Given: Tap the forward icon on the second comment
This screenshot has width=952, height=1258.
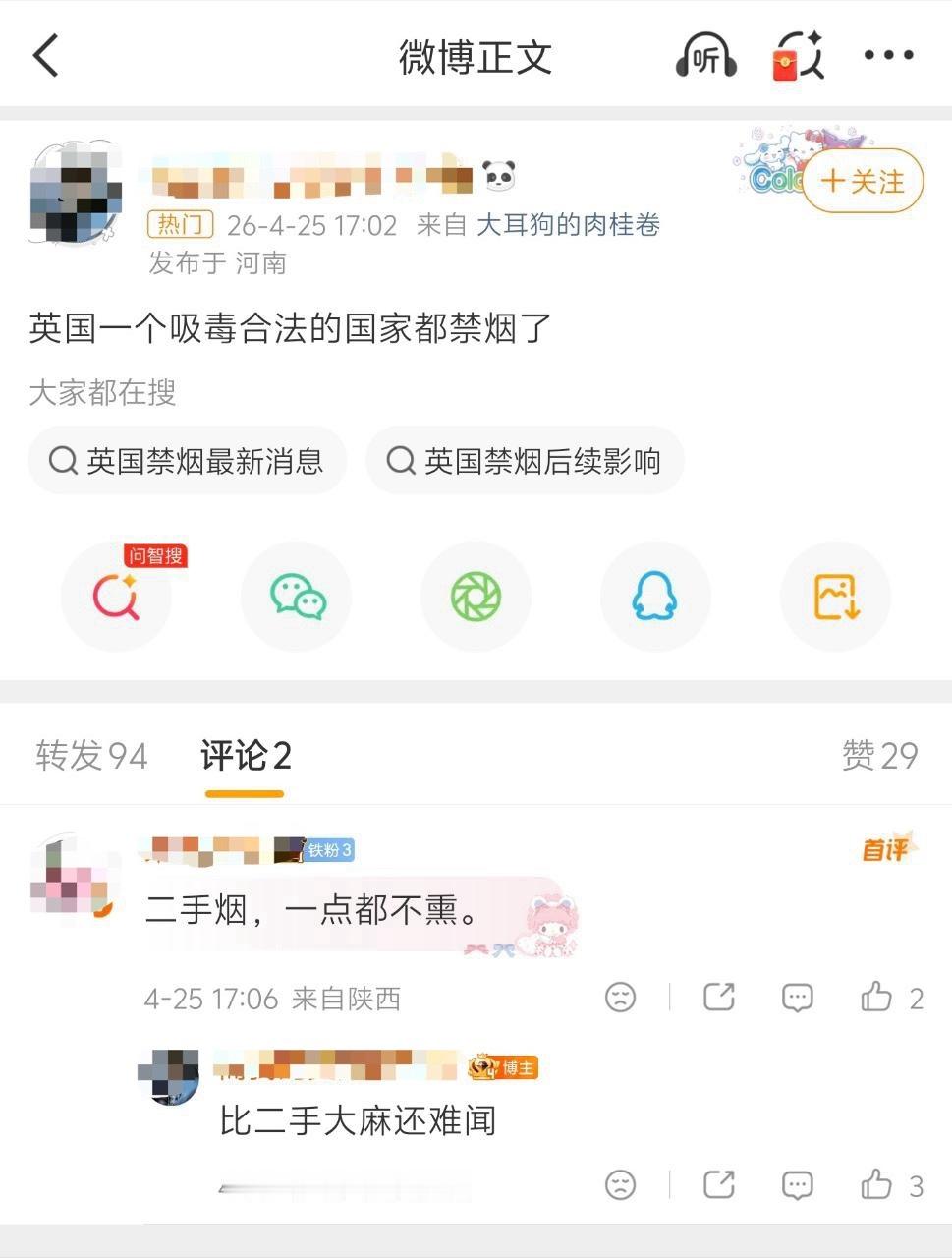Looking at the screenshot, I should 718,1185.
